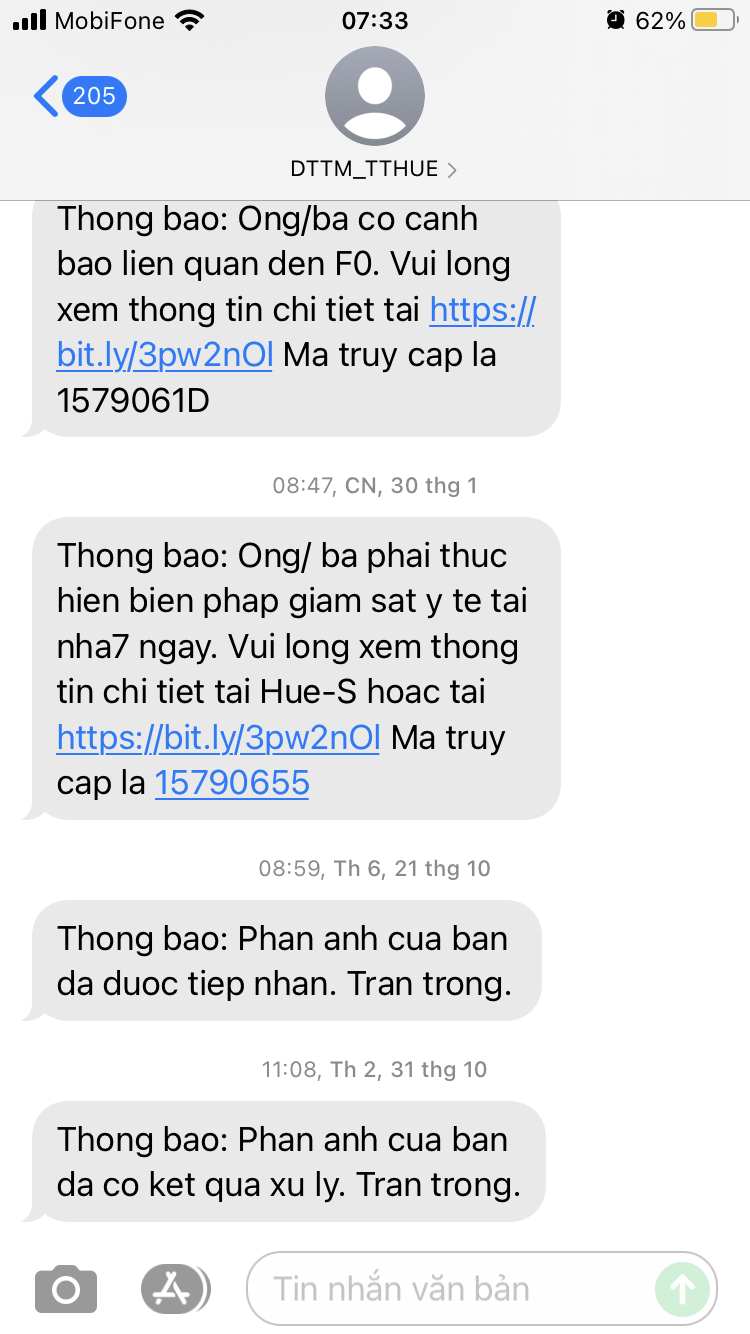Open the camera to attach a photo
This screenshot has height=1334, width=750.
coord(66,1289)
